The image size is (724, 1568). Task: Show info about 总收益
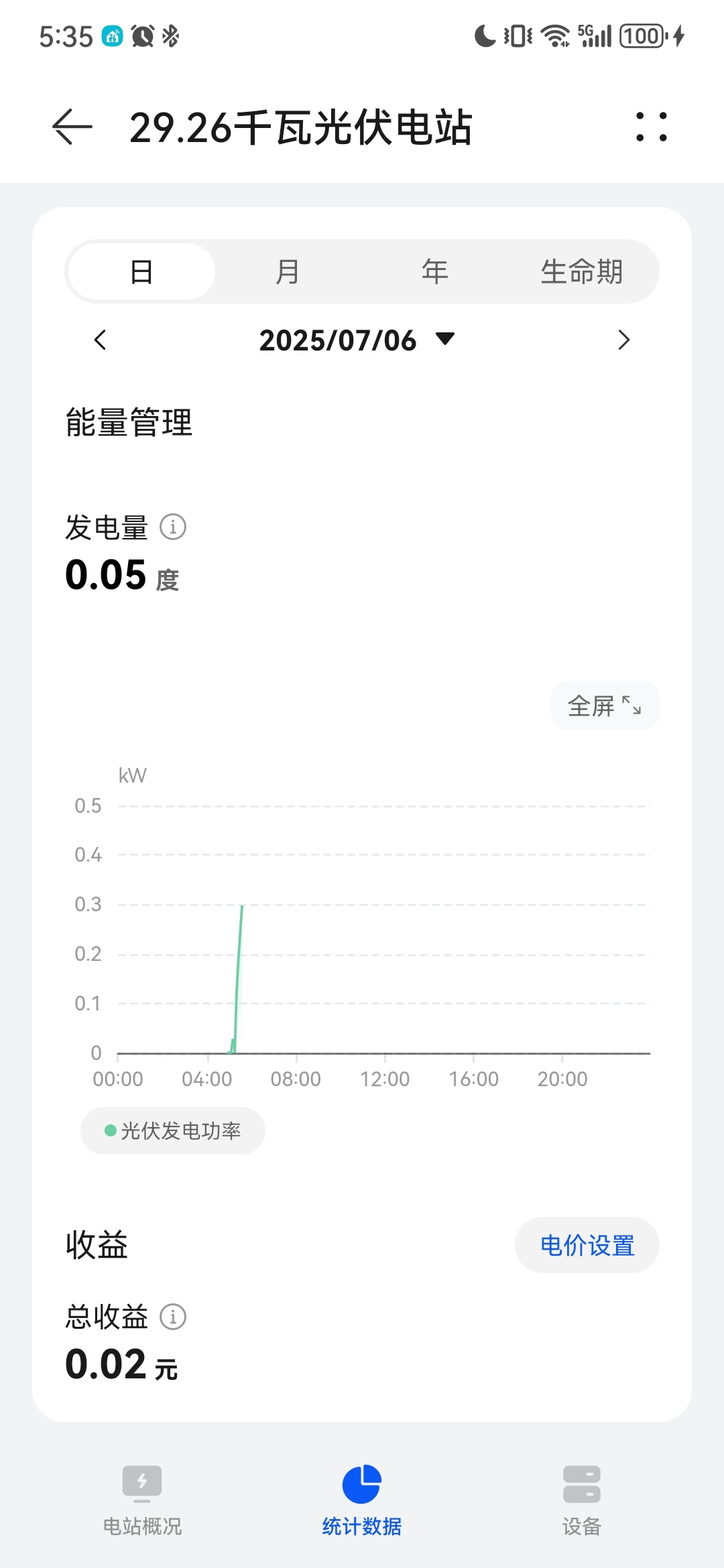[173, 1317]
